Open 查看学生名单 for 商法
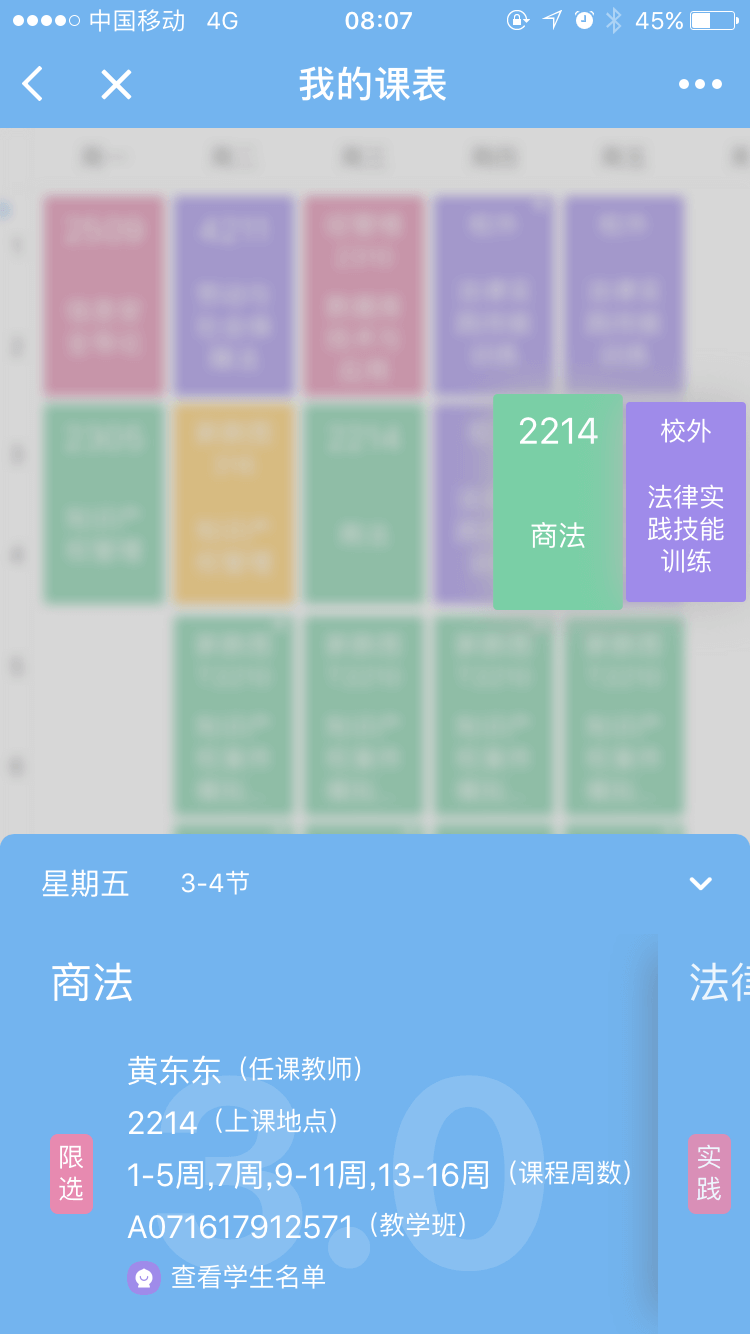Image resolution: width=750 pixels, height=1334 pixels. (226, 1277)
